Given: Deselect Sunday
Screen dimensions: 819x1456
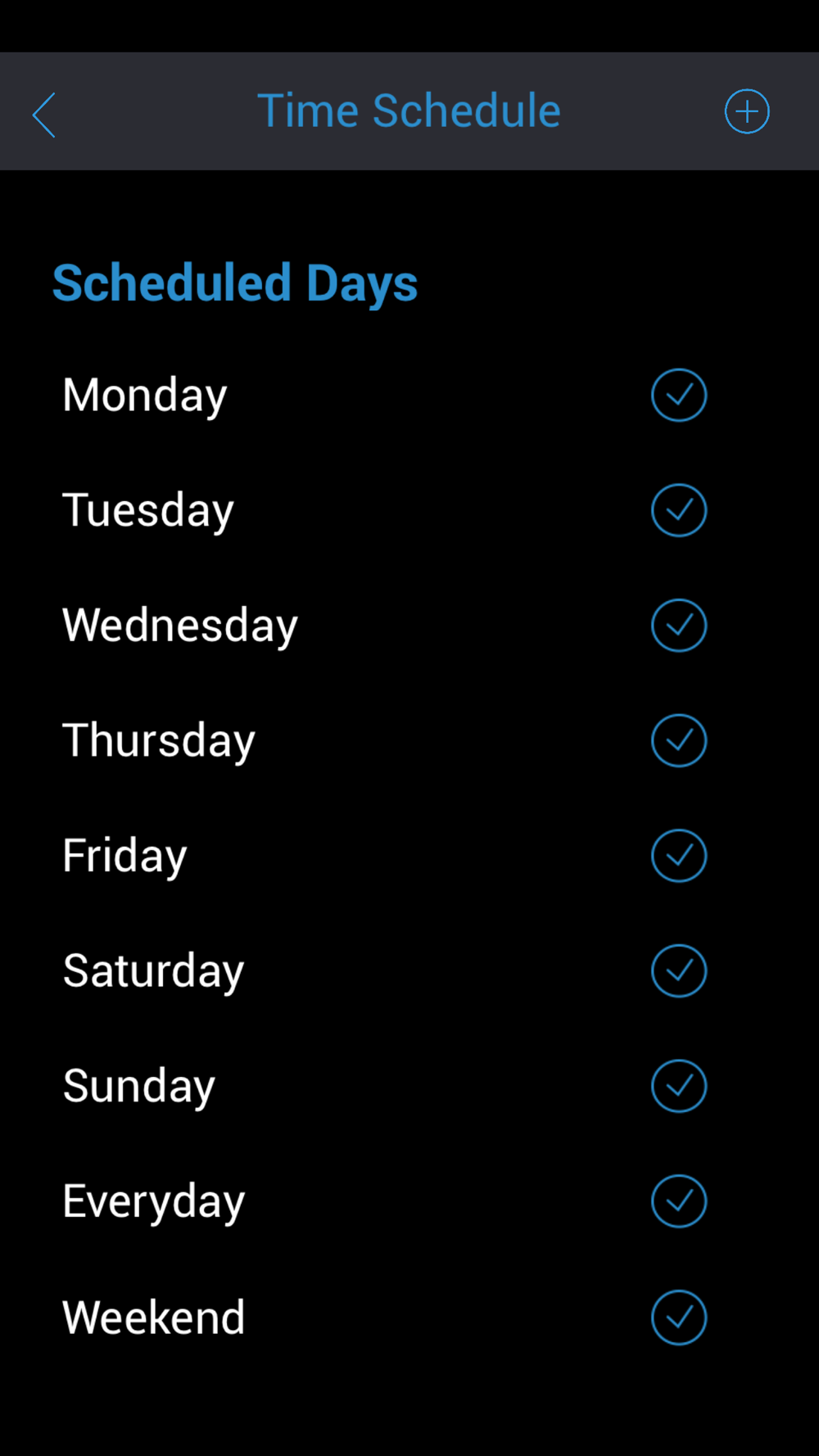Looking at the screenshot, I should click(x=679, y=1086).
